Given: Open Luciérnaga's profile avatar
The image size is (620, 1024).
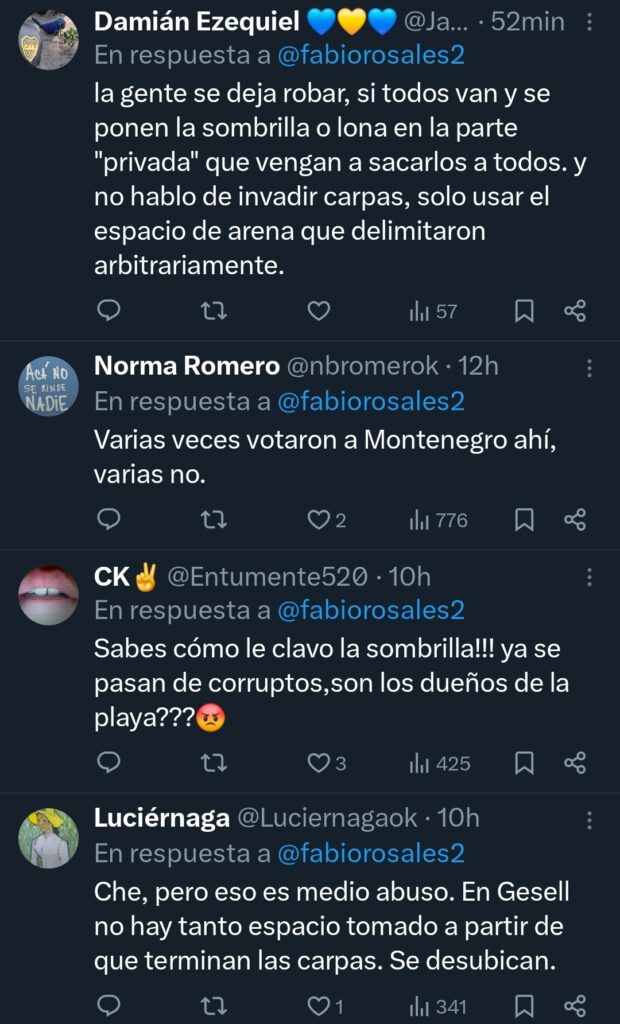Looking at the screenshot, I should pos(49,838).
